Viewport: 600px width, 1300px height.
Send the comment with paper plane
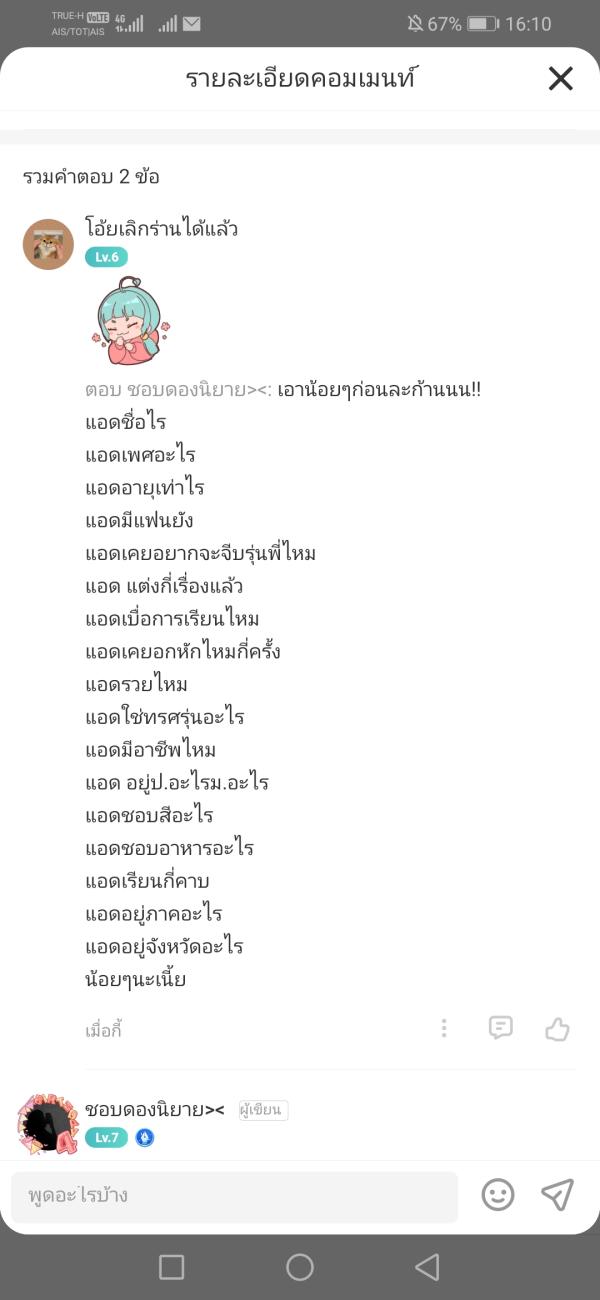point(557,1195)
